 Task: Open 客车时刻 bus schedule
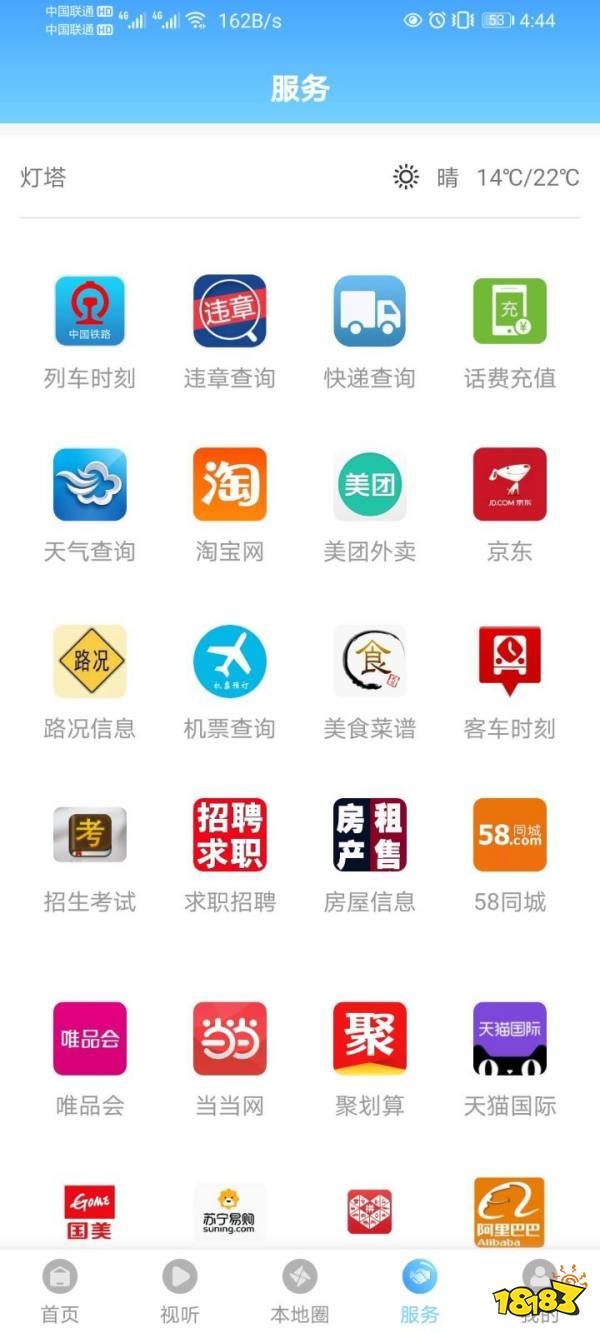pyautogui.click(x=510, y=662)
